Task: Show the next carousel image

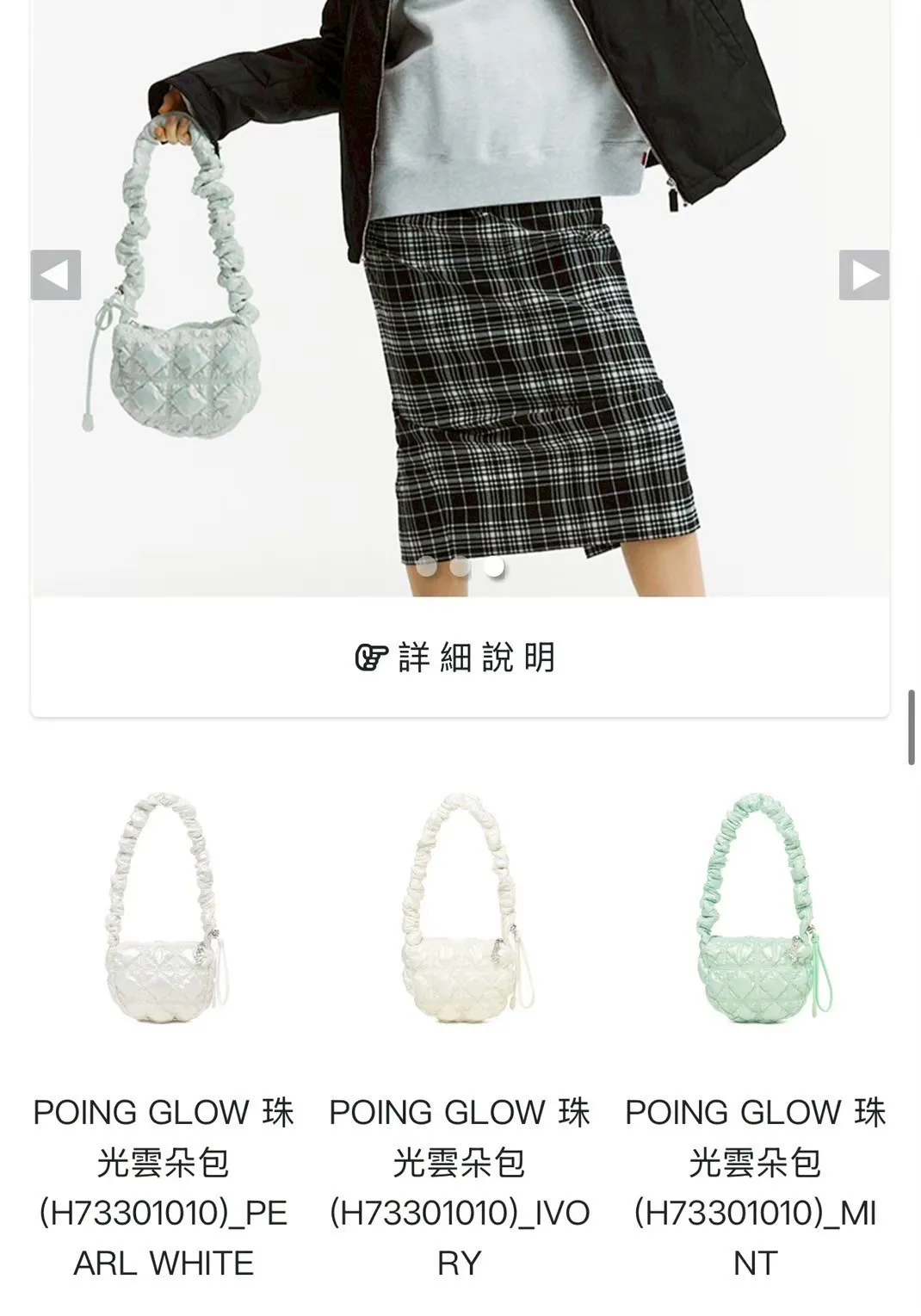Action: tap(864, 275)
